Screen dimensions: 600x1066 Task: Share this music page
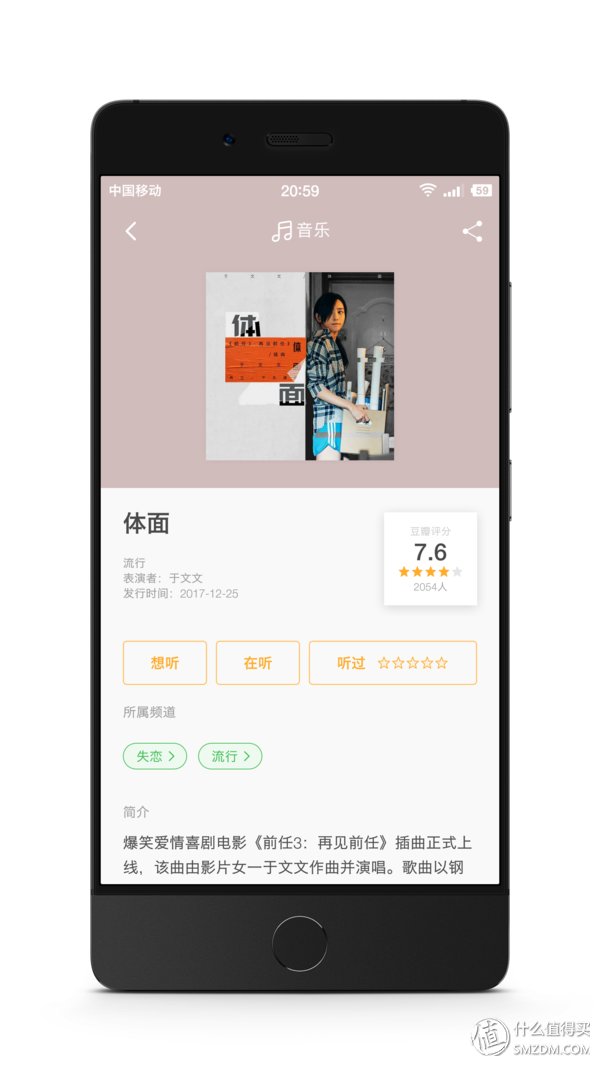click(x=472, y=231)
